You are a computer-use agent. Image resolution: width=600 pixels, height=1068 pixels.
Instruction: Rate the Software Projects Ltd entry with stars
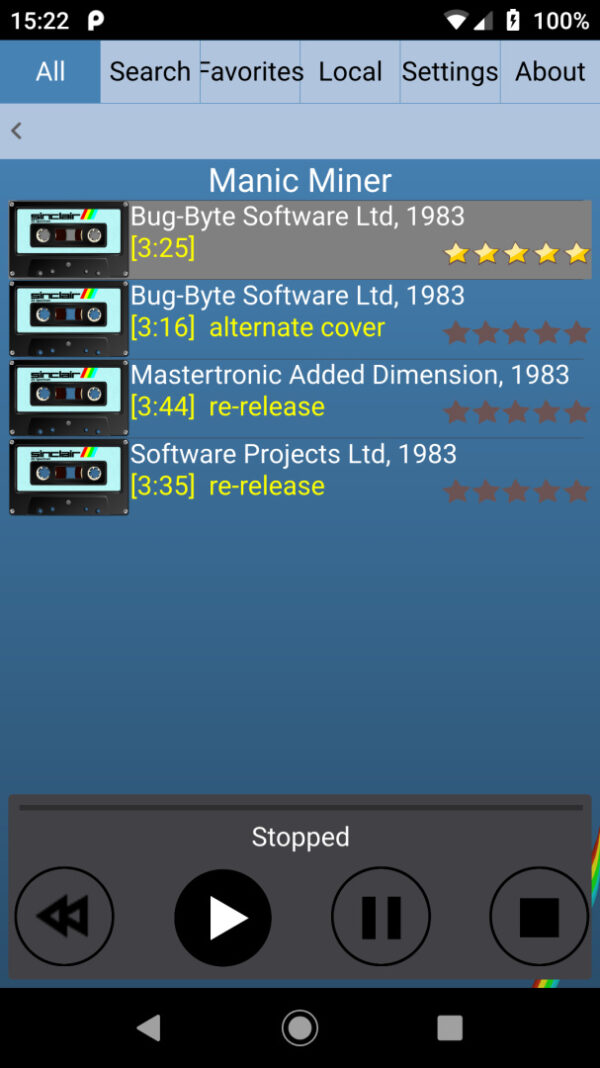[517, 491]
